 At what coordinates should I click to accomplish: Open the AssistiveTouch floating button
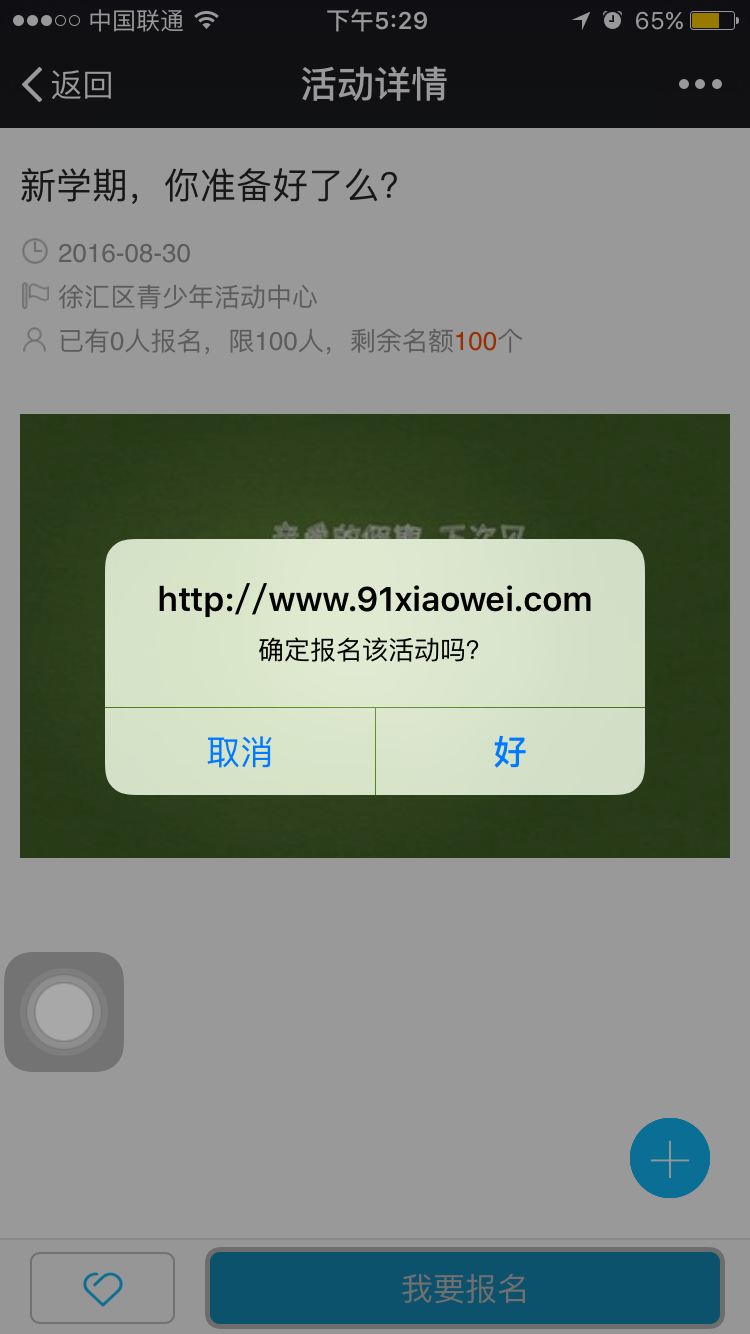(x=64, y=1012)
